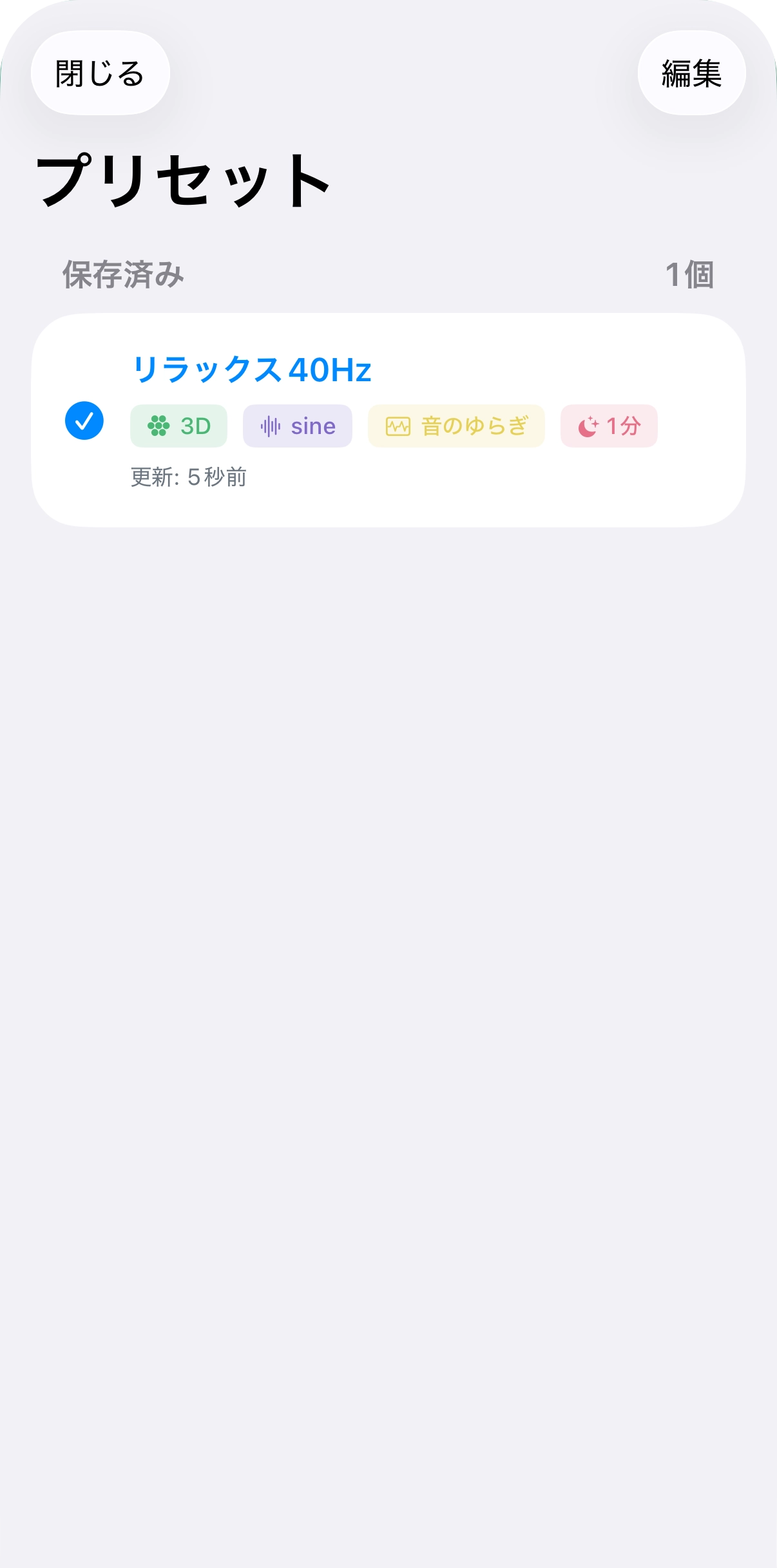Image resolution: width=777 pixels, height=1568 pixels.
Task: Deselect the リラックス 40Hz preset check circle
Action: coord(85,422)
